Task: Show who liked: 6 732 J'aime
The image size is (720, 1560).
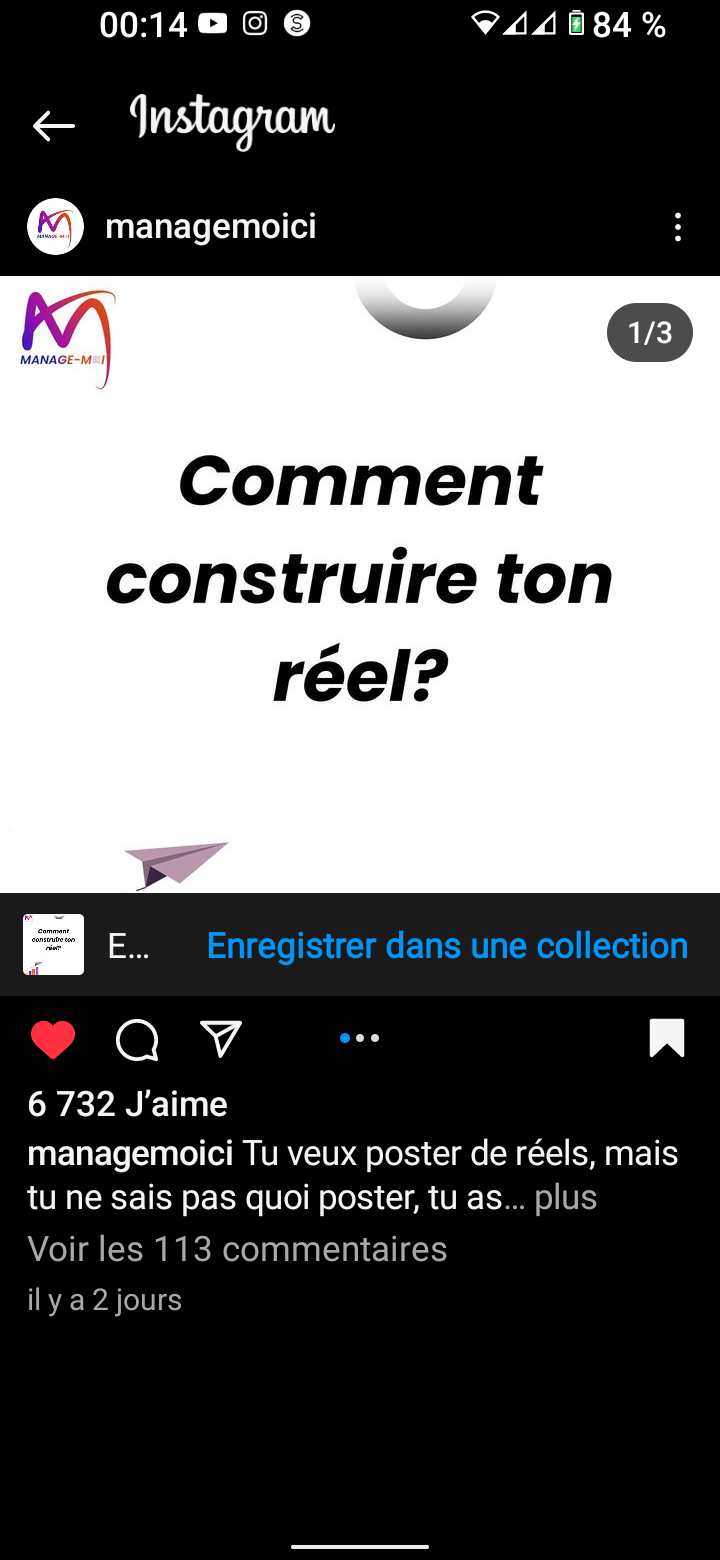Action: pos(128,1104)
